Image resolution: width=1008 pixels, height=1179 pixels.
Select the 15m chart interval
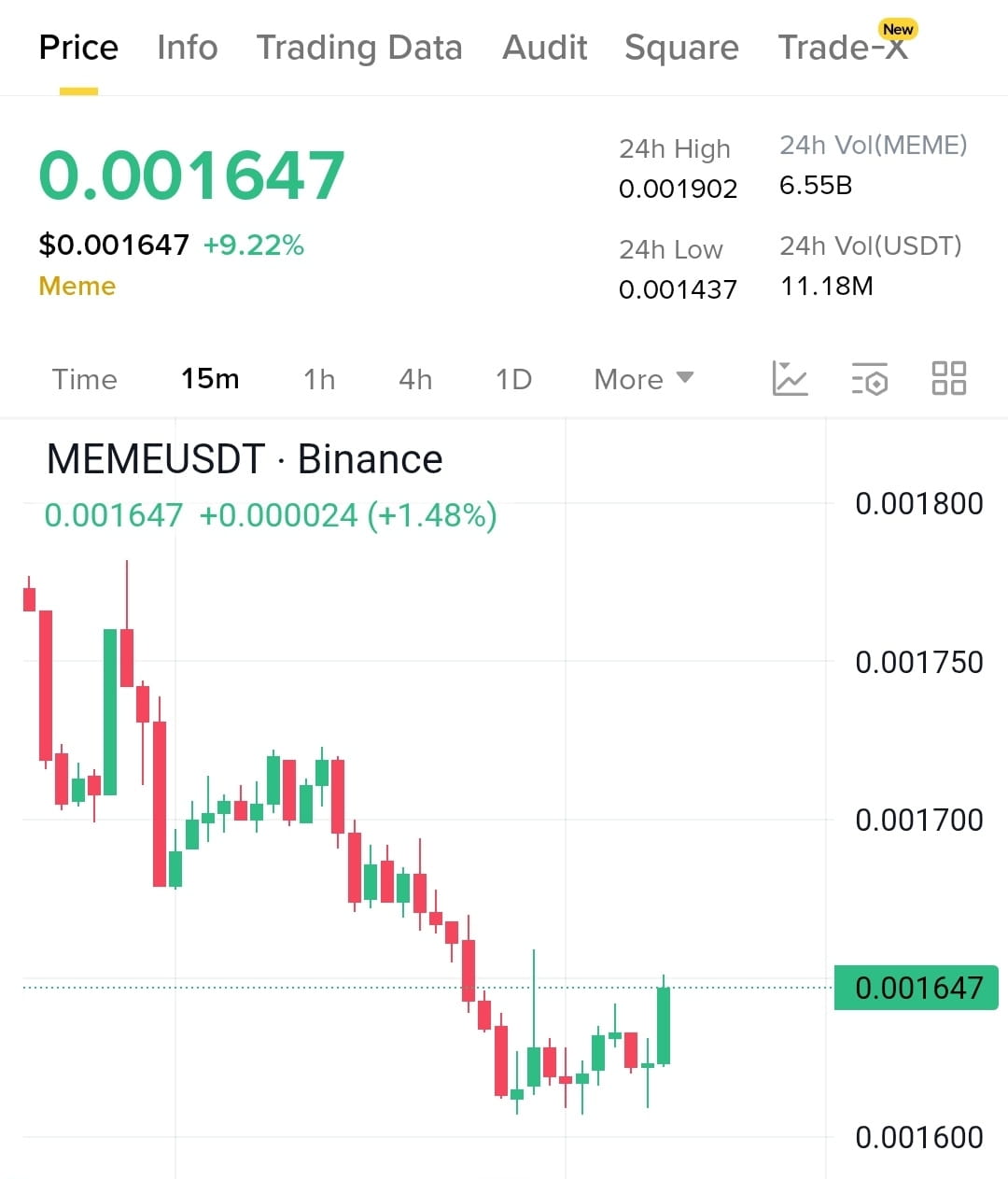click(210, 379)
